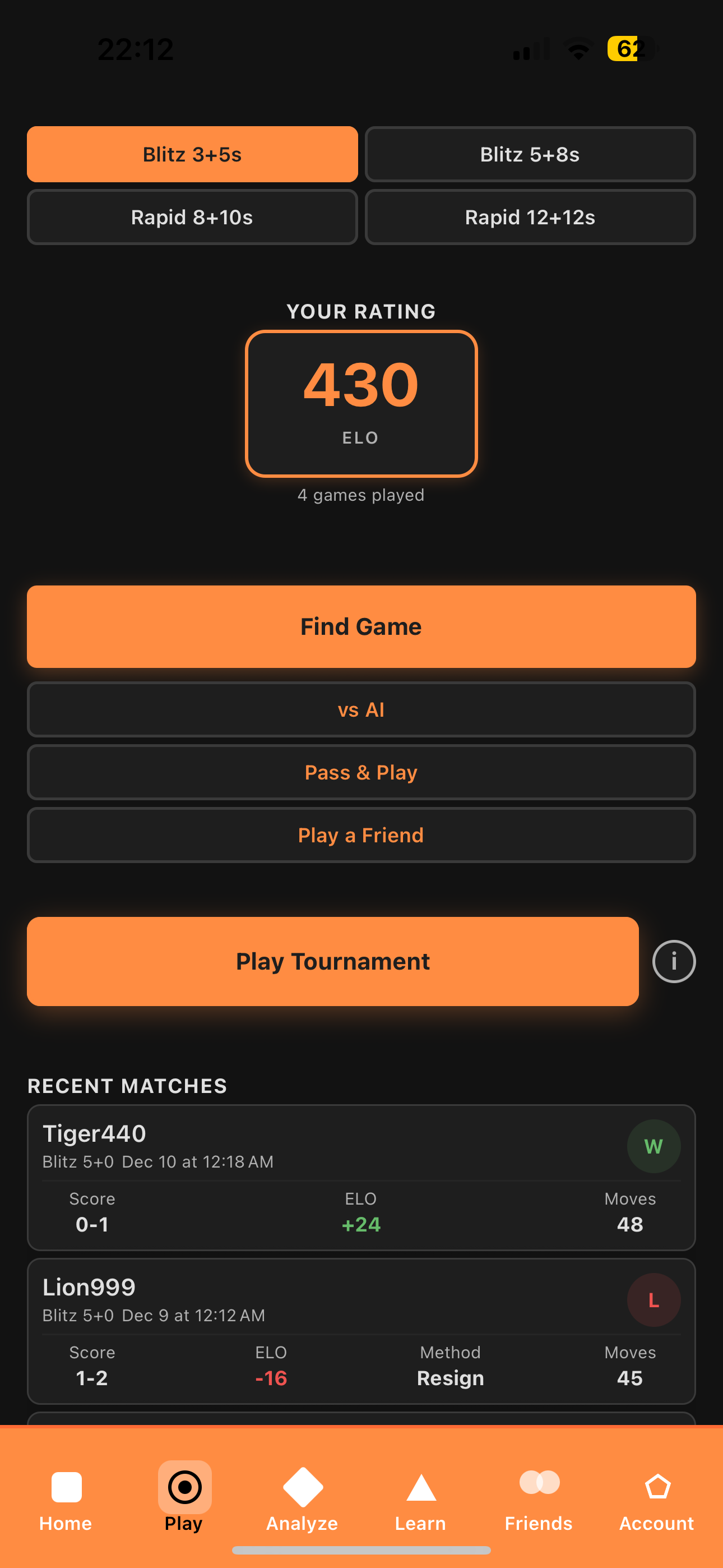Switch to Rapid 8+10s time control
This screenshot has height=1568, width=723.
pyautogui.click(x=192, y=217)
